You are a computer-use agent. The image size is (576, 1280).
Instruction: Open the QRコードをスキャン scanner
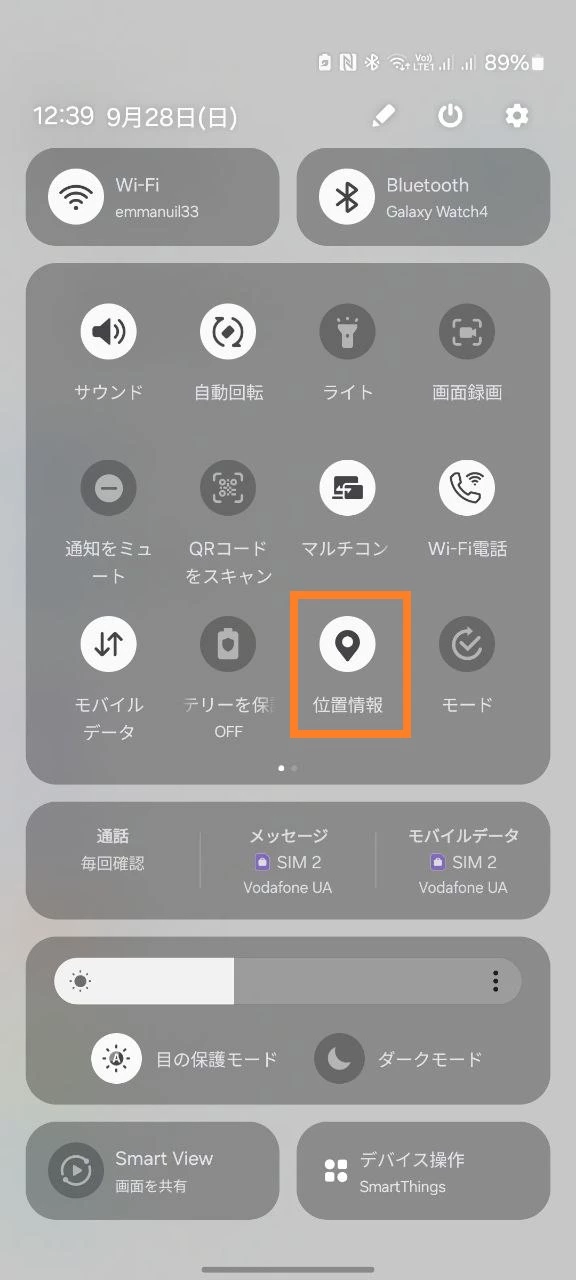click(228, 487)
